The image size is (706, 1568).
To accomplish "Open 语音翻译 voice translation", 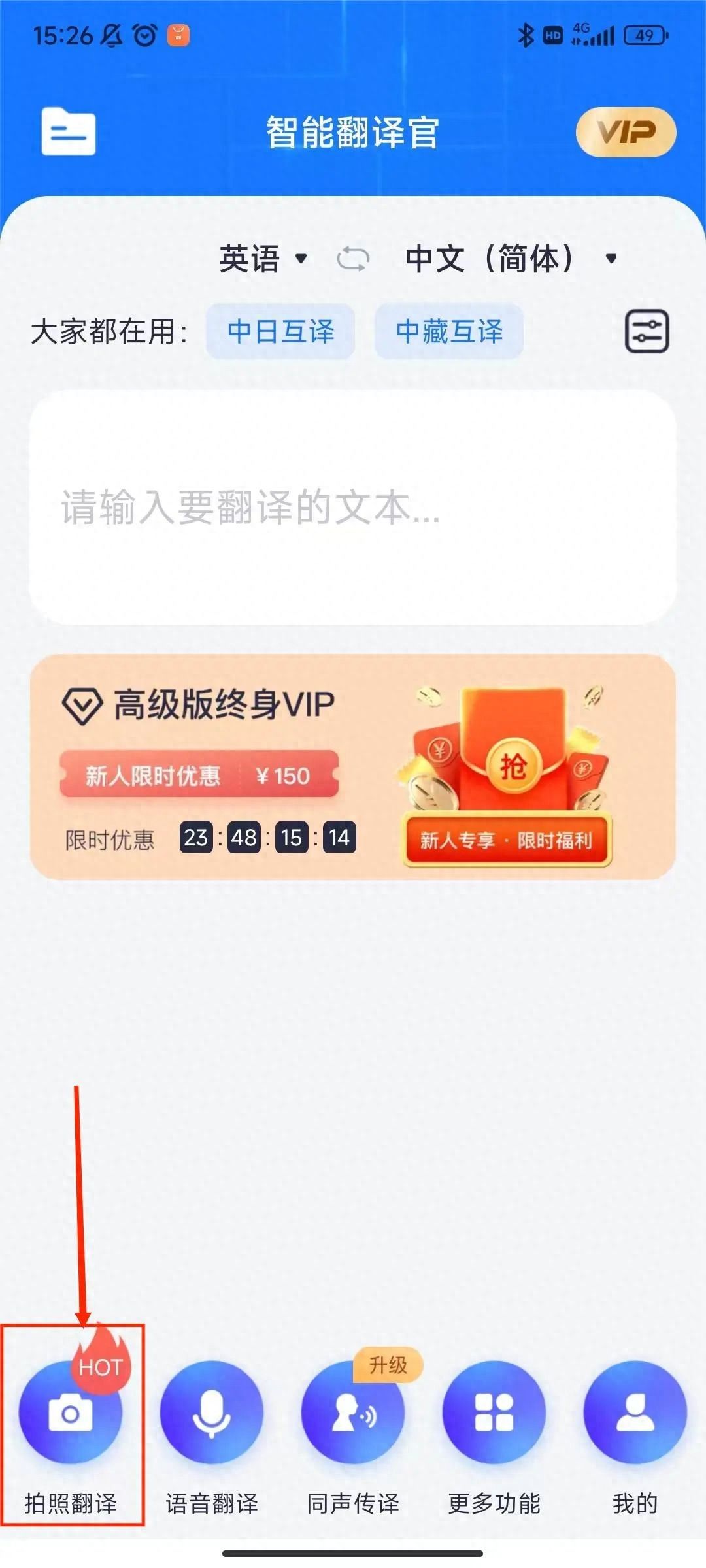I will point(212,1431).
